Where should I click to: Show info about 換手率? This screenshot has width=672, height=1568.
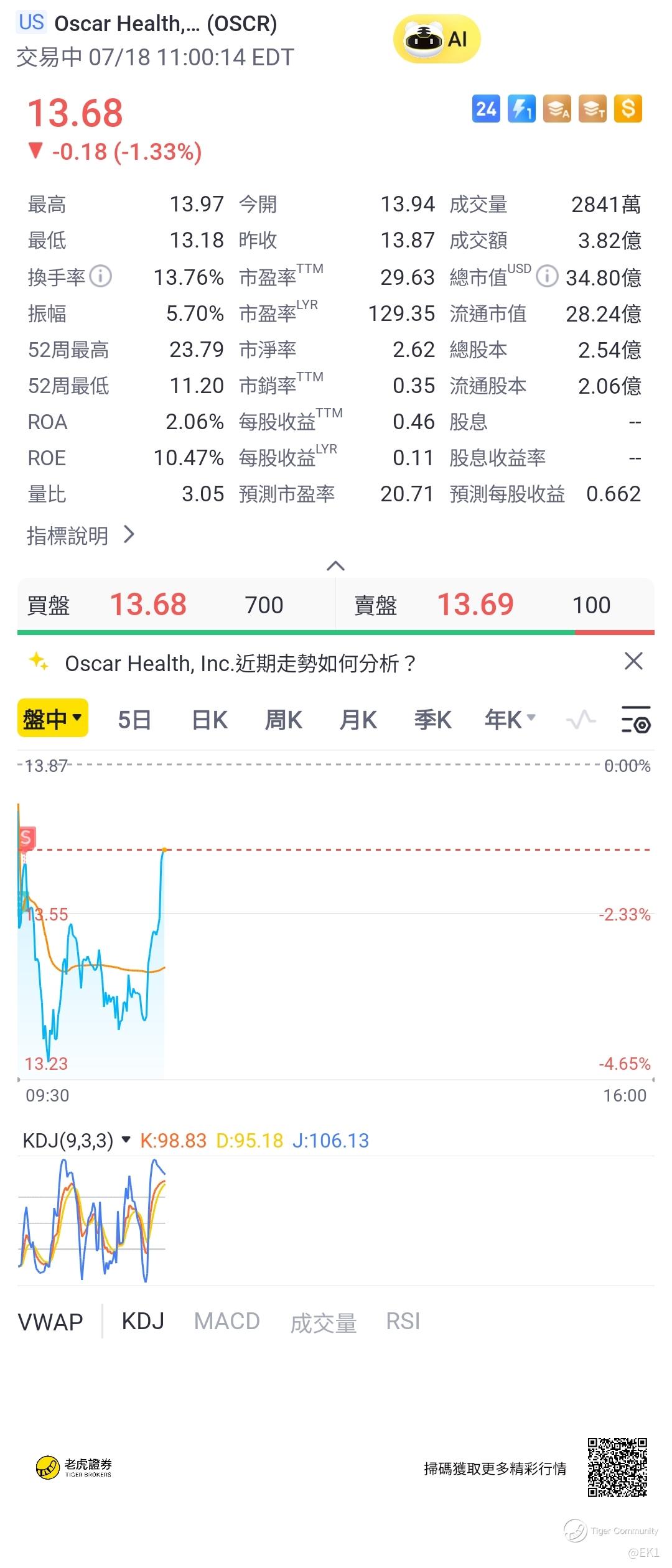pos(101,276)
